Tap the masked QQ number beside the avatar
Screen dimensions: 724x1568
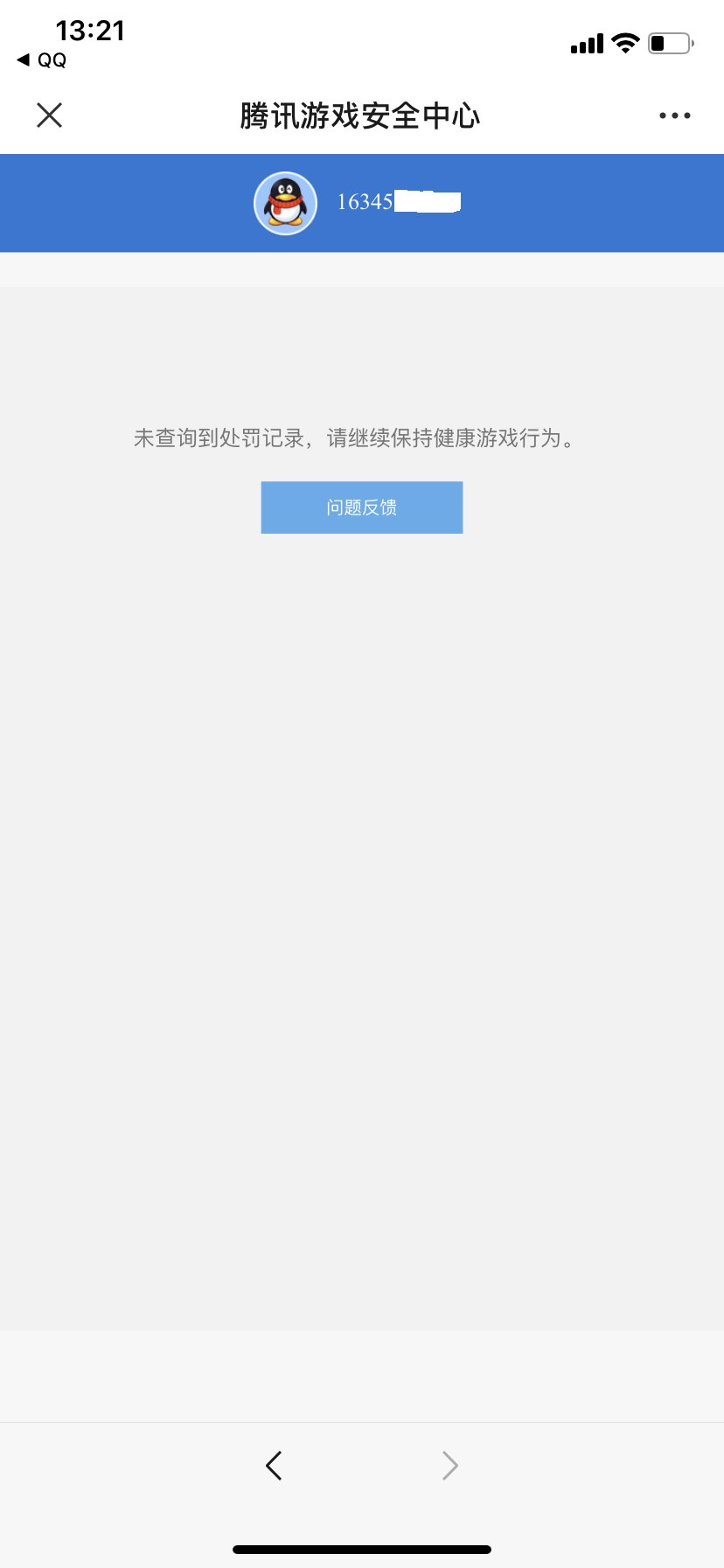click(398, 202)
